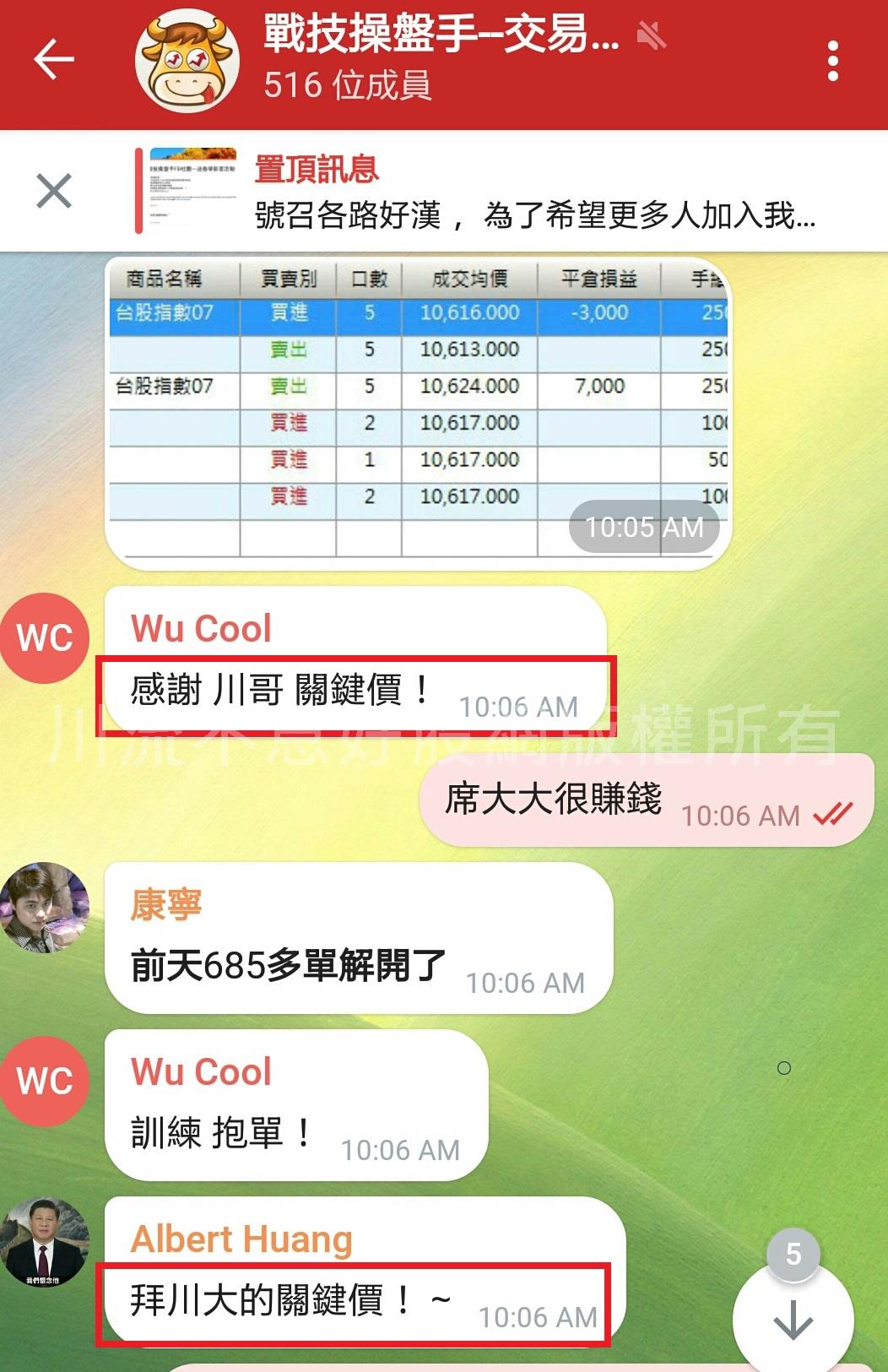Go back using the header arrow
888x1372 pixels.
coord(54,61)
